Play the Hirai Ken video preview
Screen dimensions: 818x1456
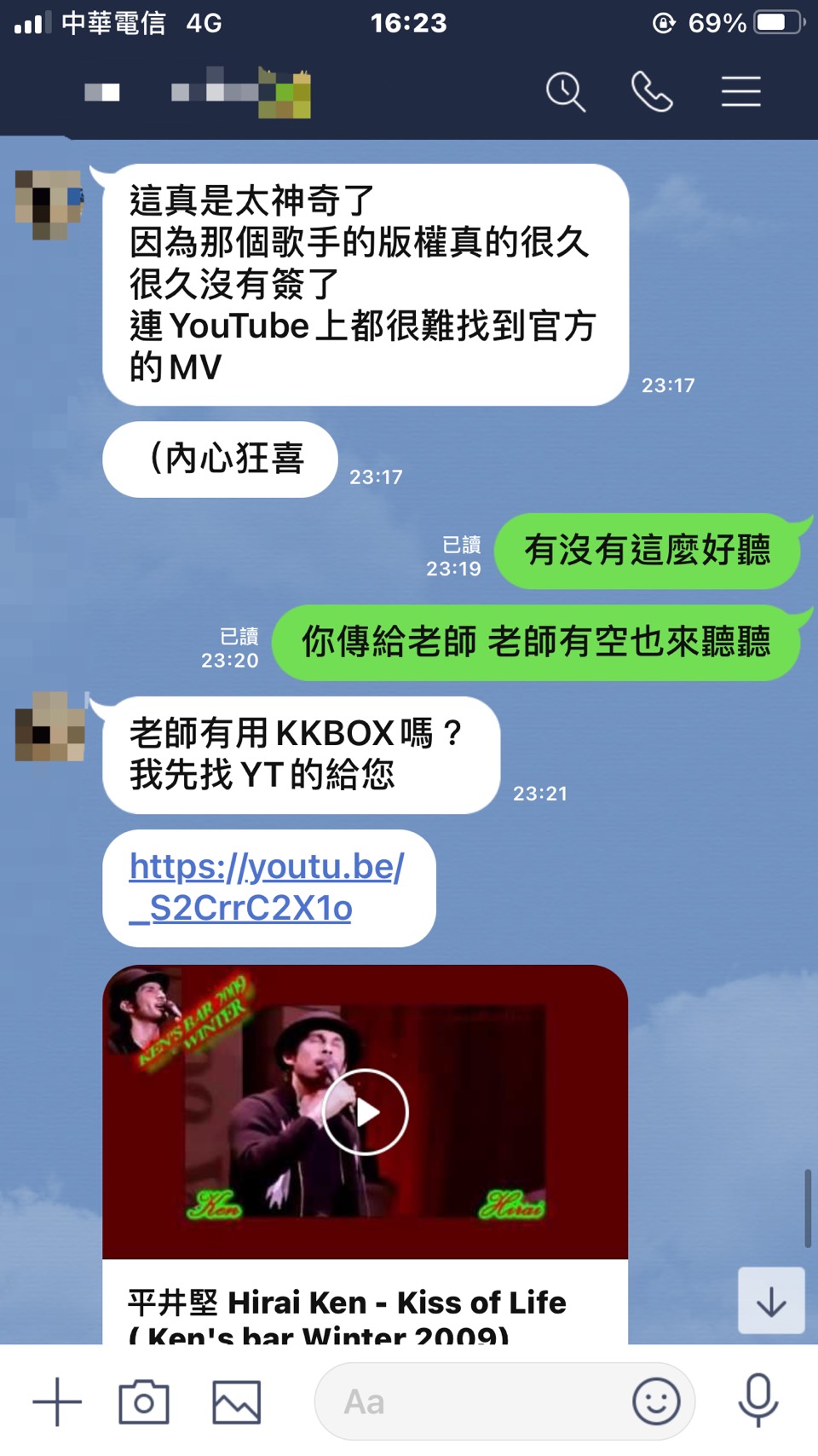click(366, 1112)
